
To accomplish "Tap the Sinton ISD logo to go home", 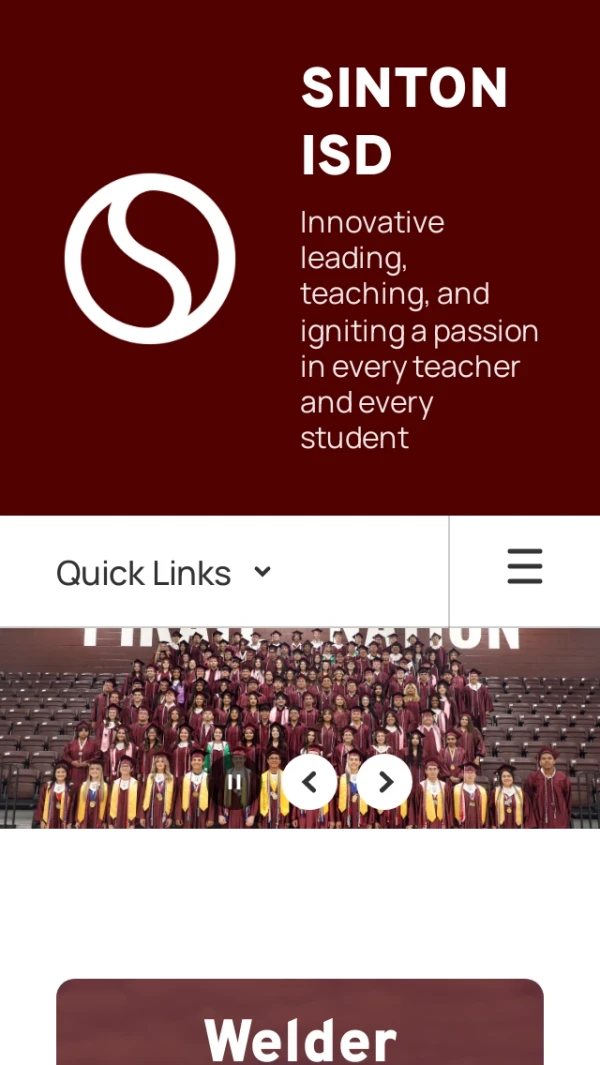I will (x=150, y=258).
